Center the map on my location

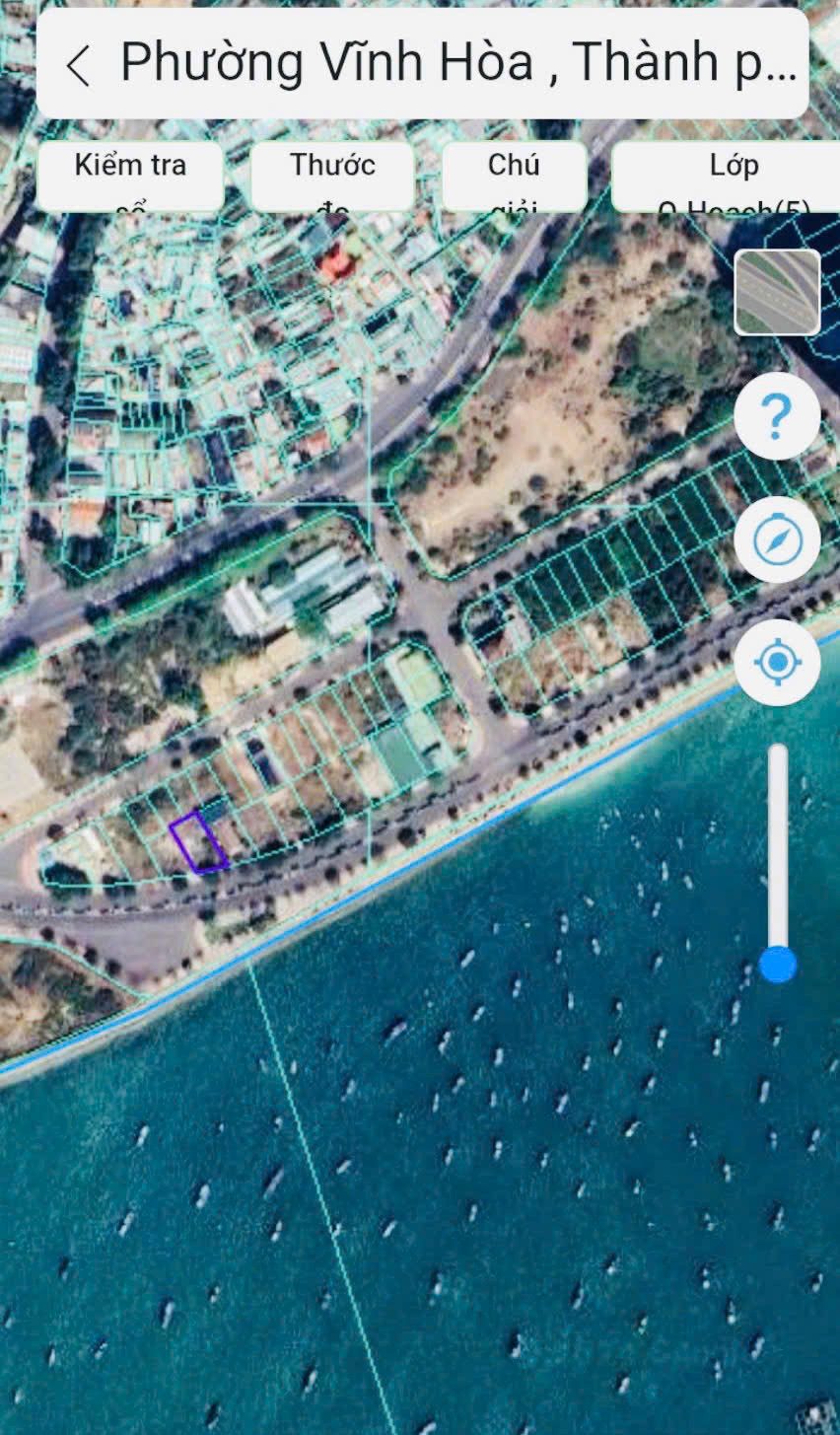[777, 662]
